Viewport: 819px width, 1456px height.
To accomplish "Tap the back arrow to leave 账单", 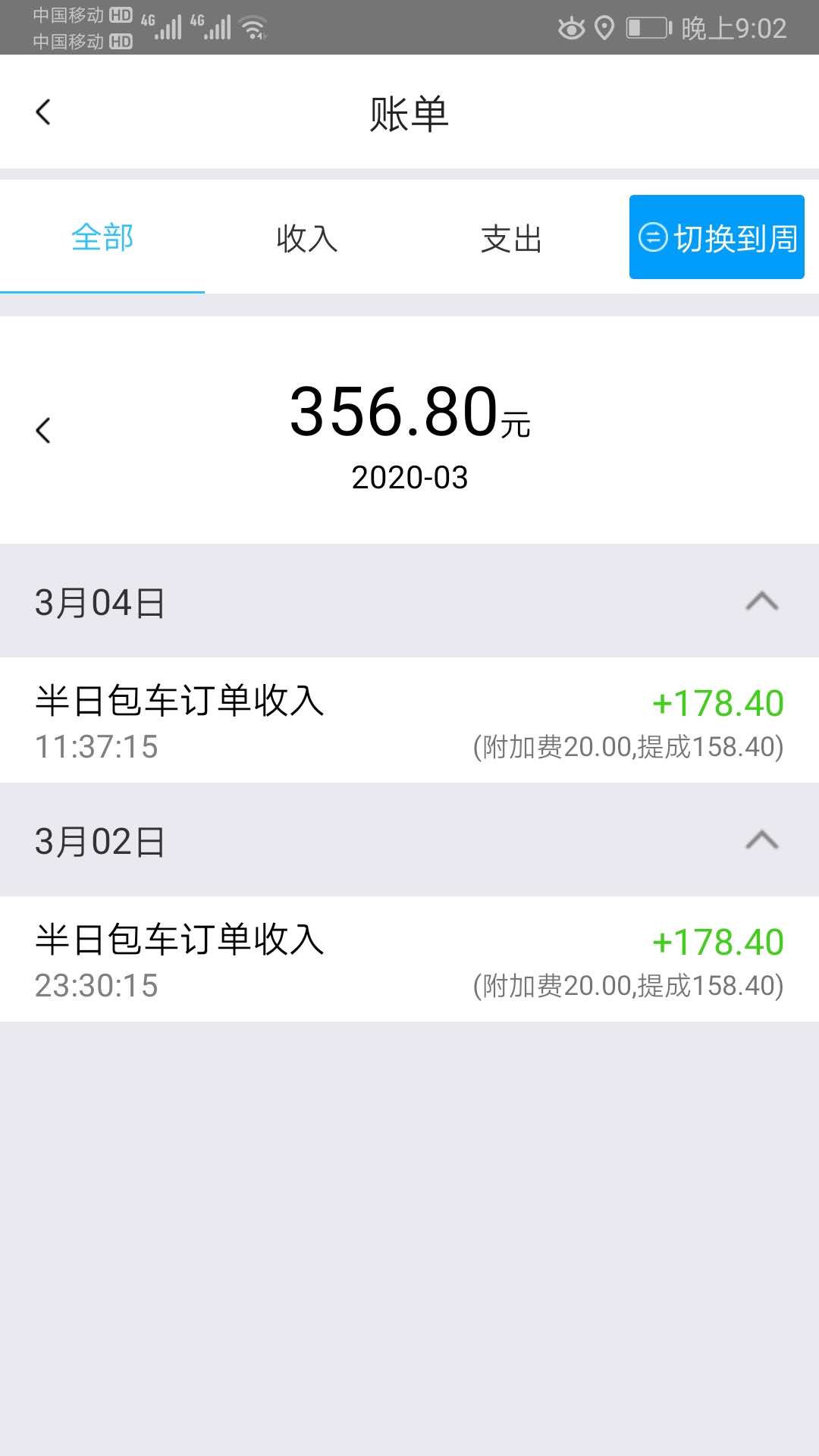I will (x=43, y=111).
